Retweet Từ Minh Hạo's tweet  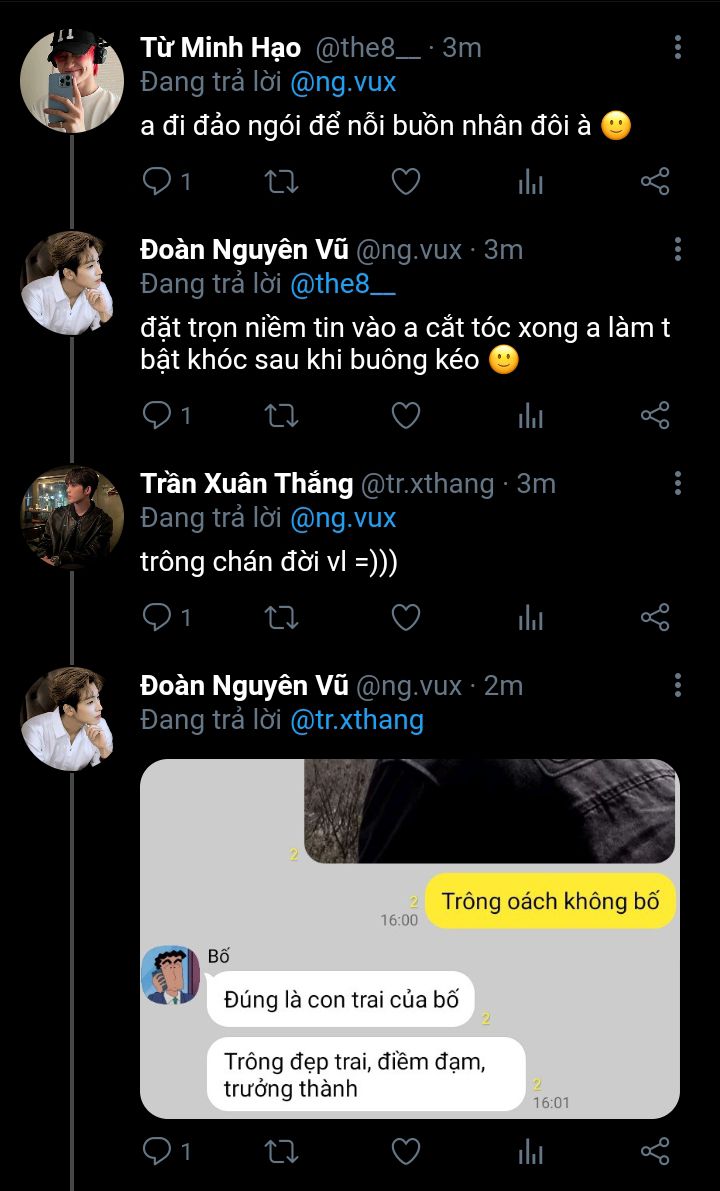(x=281, y=182)
